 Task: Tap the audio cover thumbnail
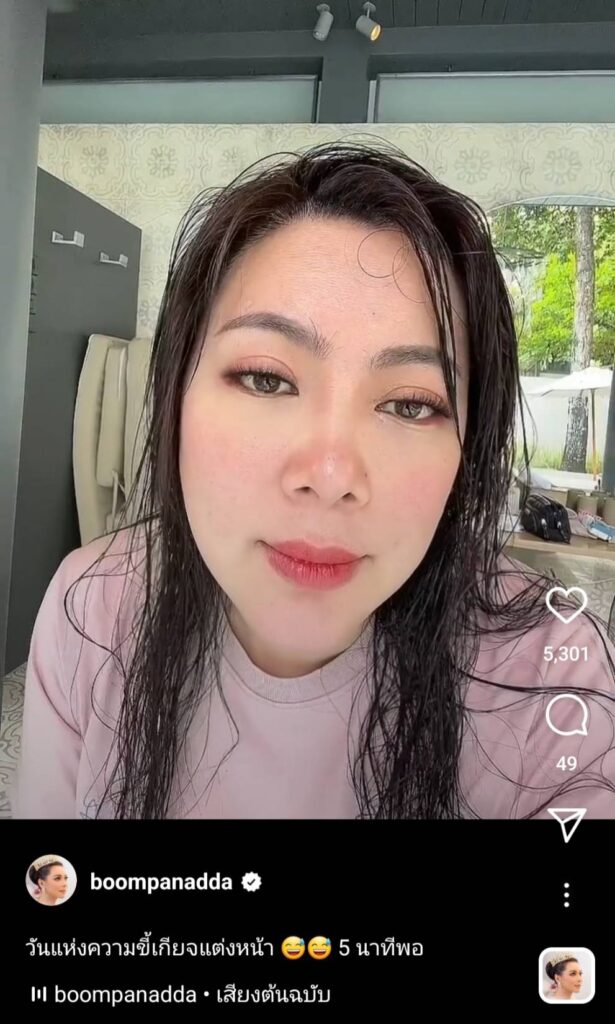tap(566, 975)
